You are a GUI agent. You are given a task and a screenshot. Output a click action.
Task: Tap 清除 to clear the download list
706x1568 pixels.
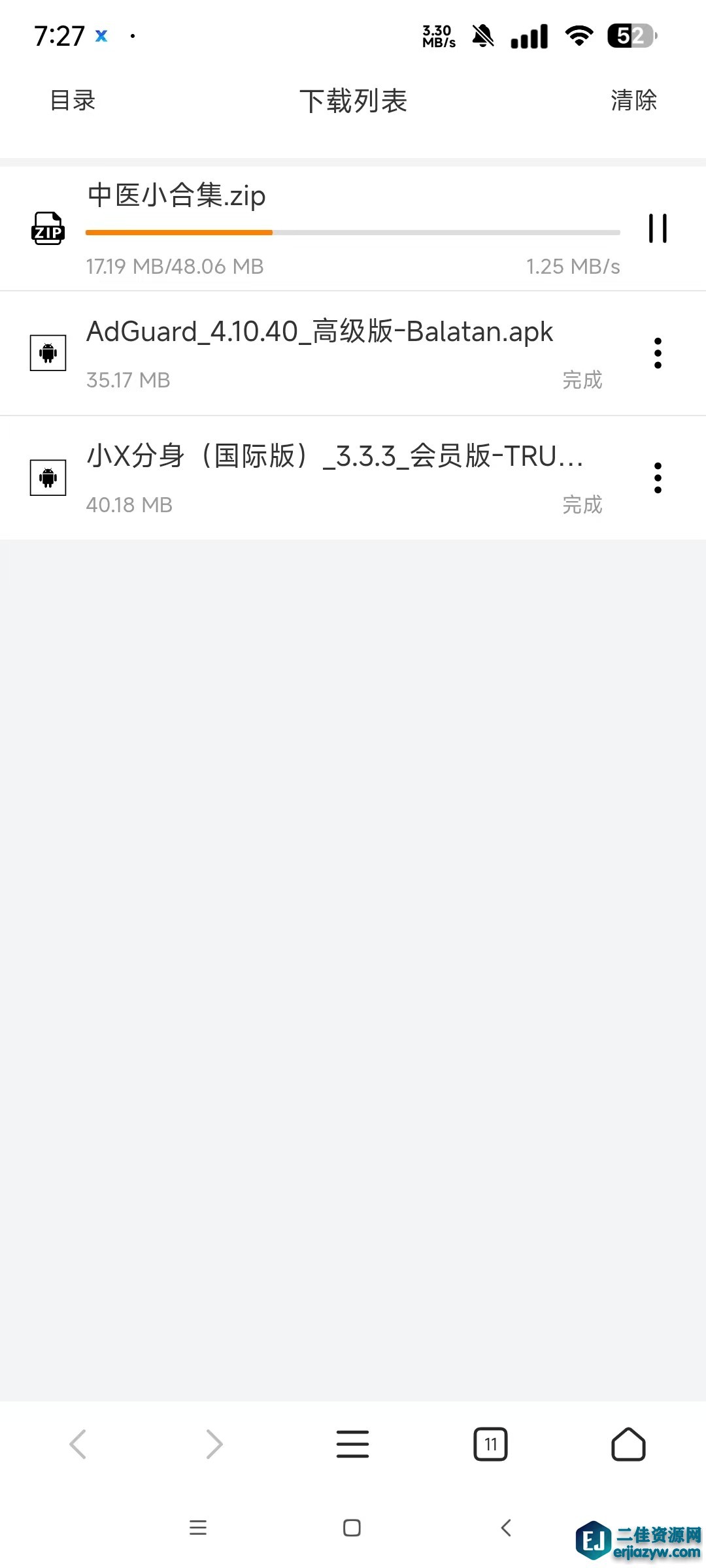point(633,101)
